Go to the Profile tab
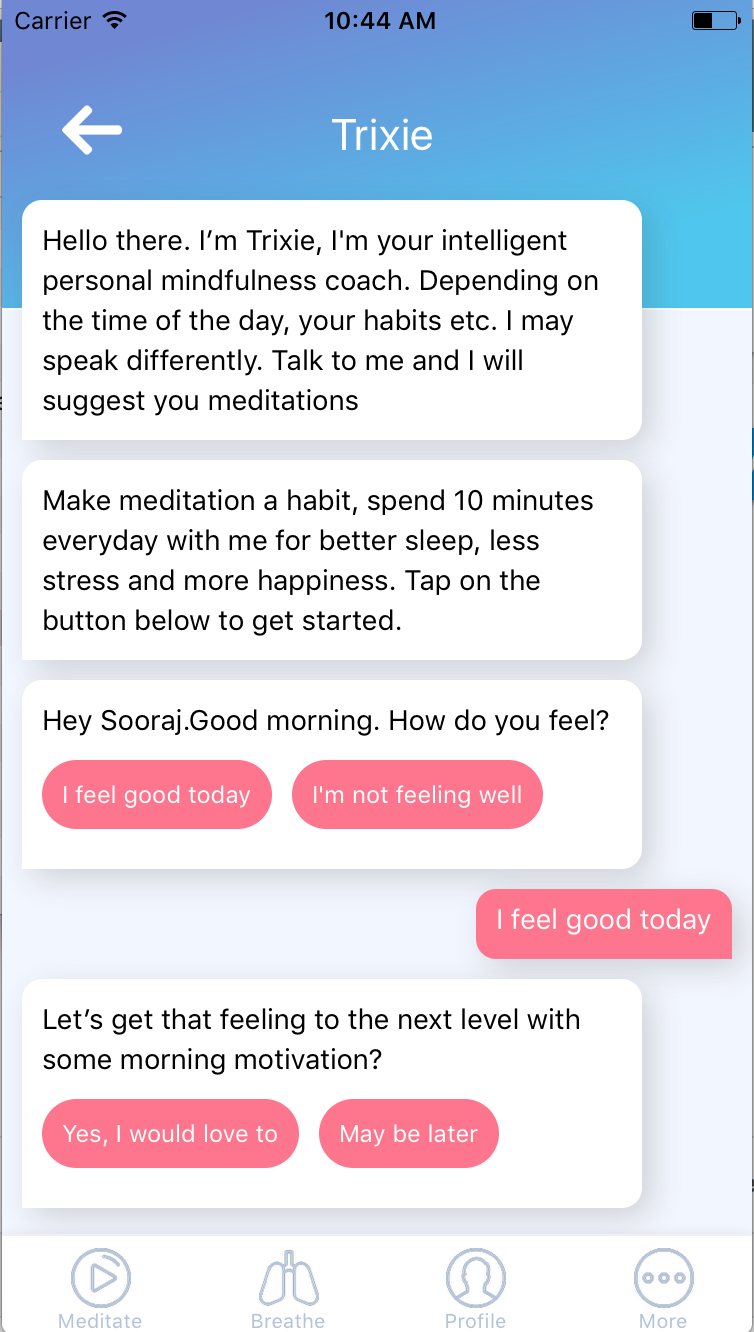Viewport: 754px width, 1332px height. coord(475,1288)
